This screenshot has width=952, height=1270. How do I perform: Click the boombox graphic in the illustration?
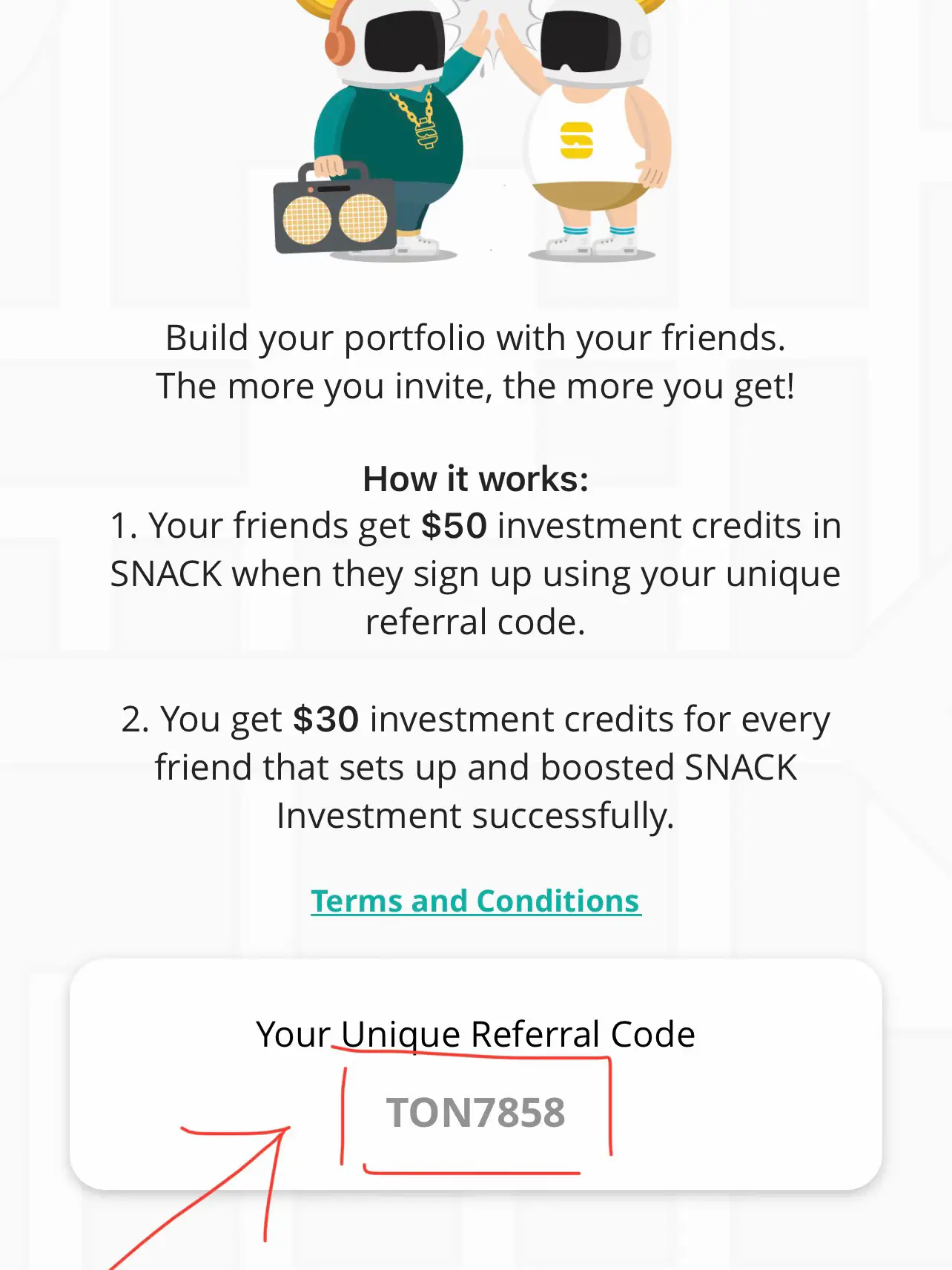334,215
